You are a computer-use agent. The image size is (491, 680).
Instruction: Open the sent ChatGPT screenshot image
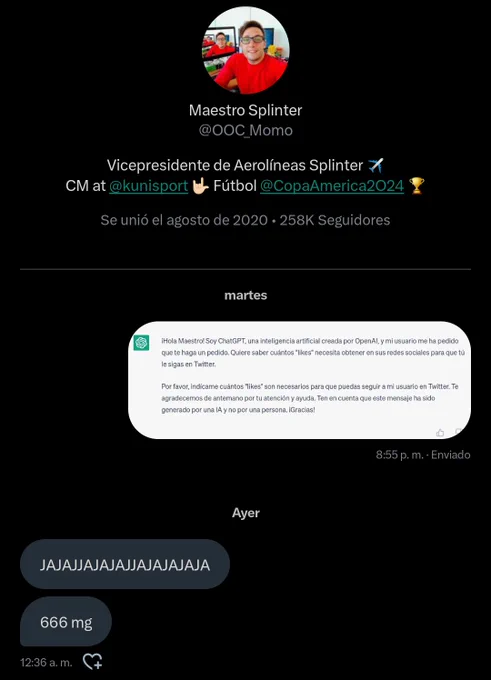[x=299, y=380]
